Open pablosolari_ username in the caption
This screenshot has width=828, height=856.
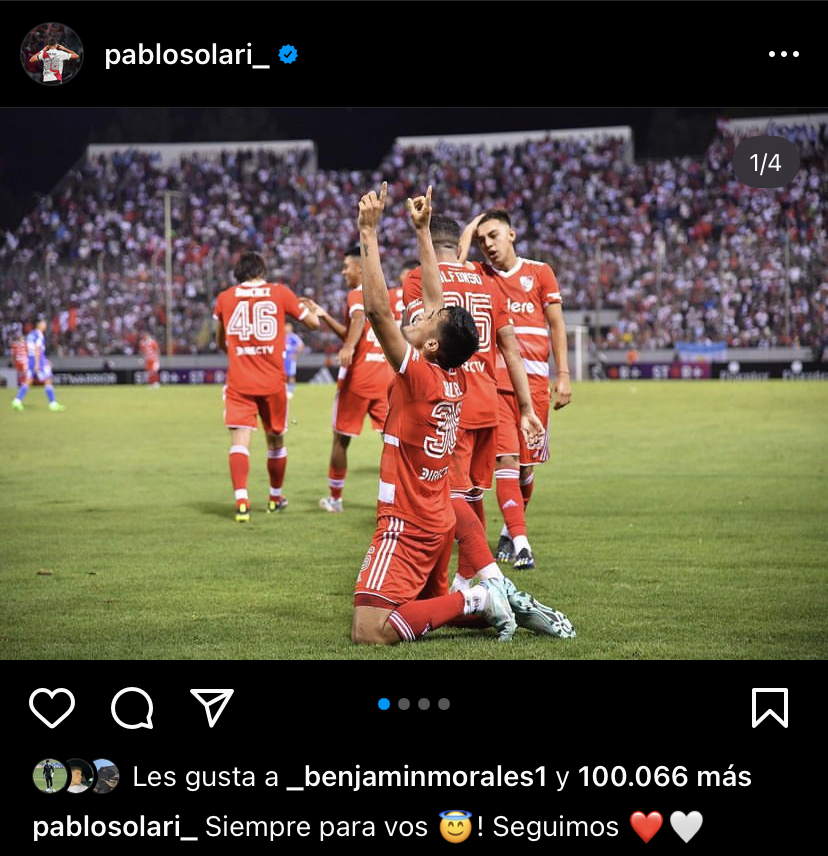[114, 827]
